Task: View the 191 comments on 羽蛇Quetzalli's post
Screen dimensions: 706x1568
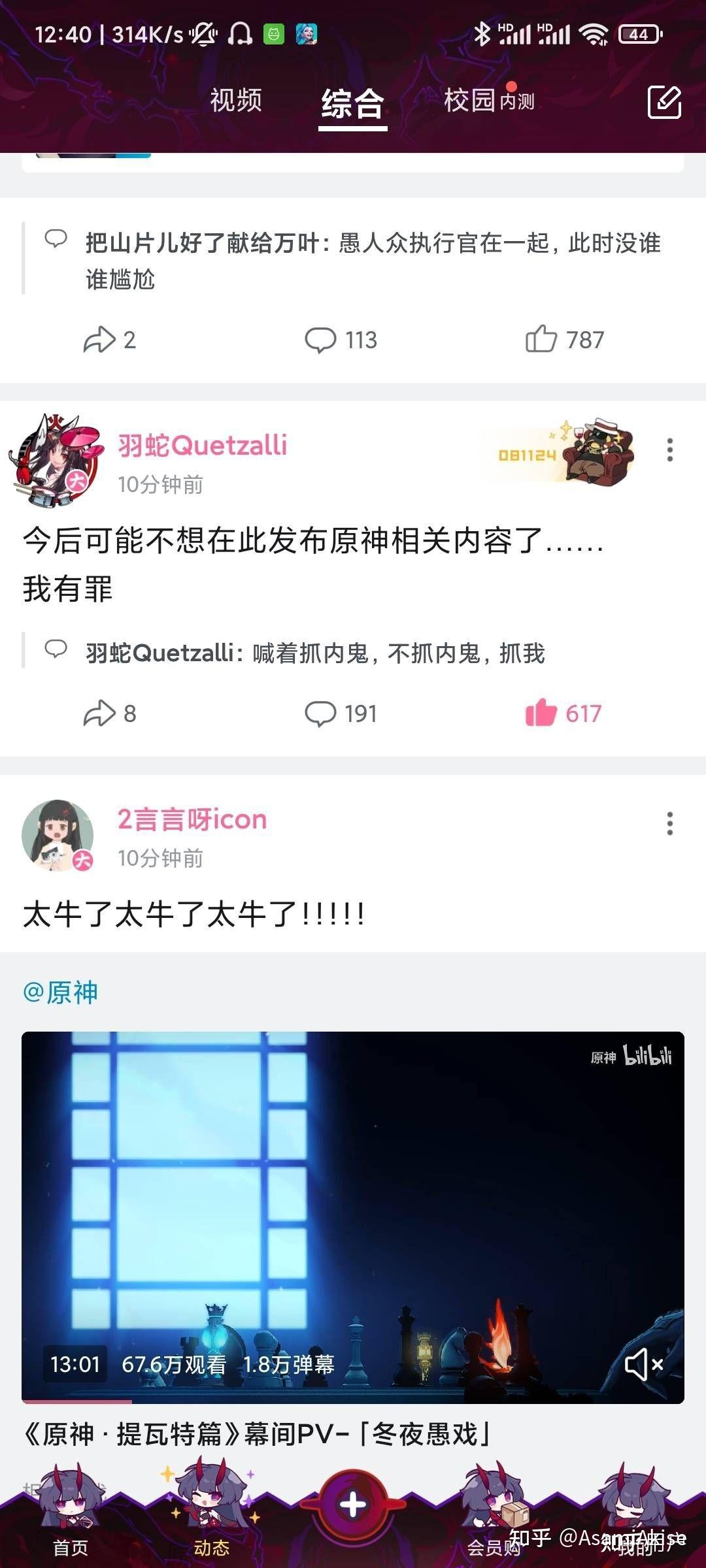Action: click(321, 713)
